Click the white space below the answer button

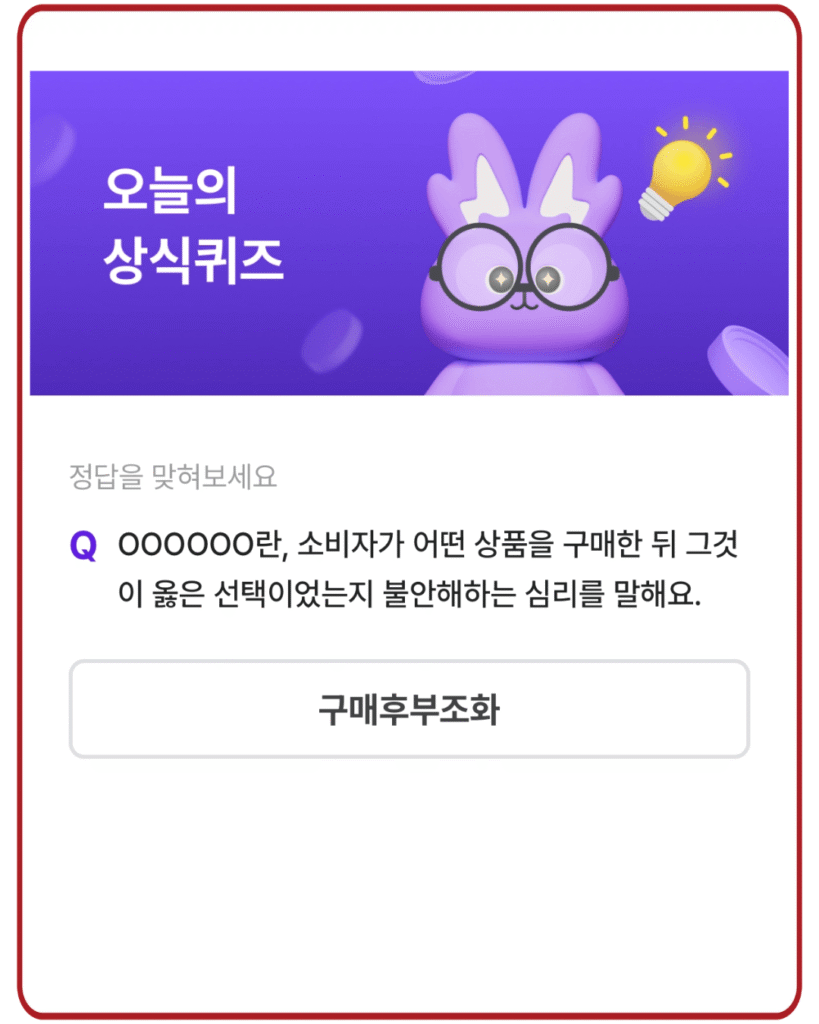410,880
